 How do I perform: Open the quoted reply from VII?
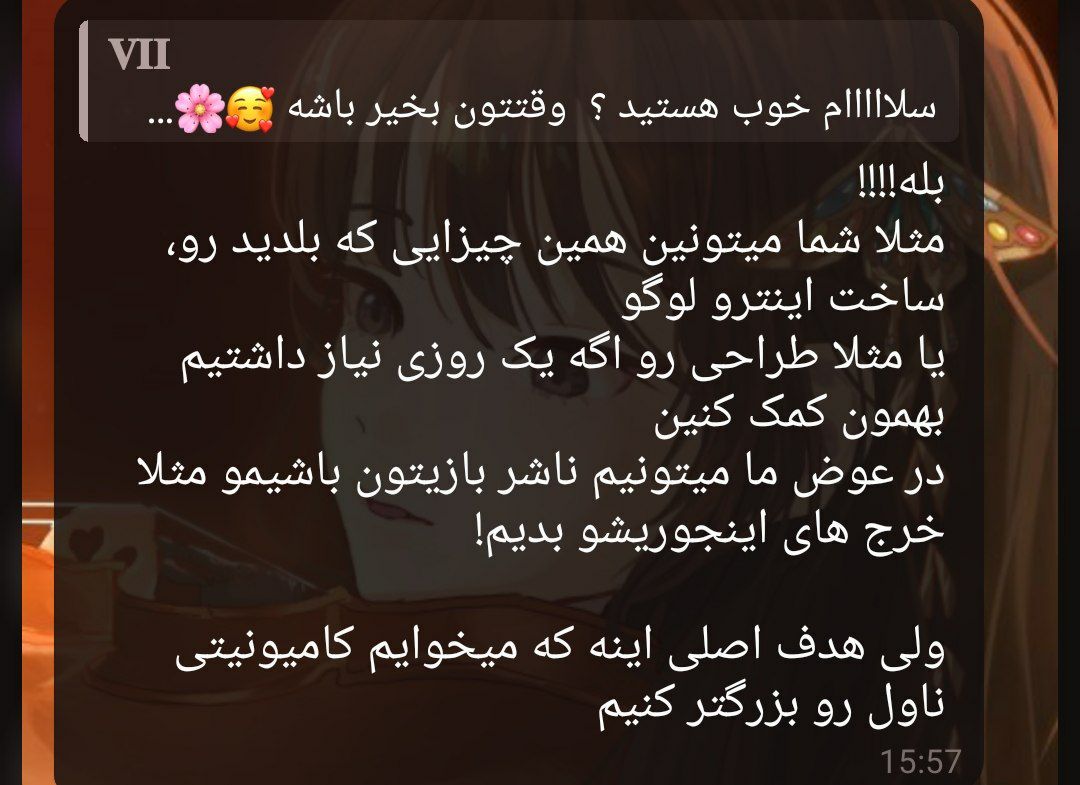pos(518,82)
